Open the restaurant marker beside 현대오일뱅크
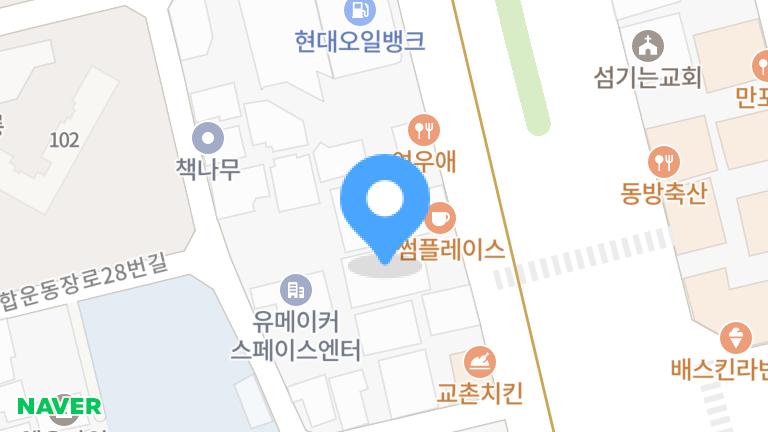Screen dimensions: 768x432 424,128
